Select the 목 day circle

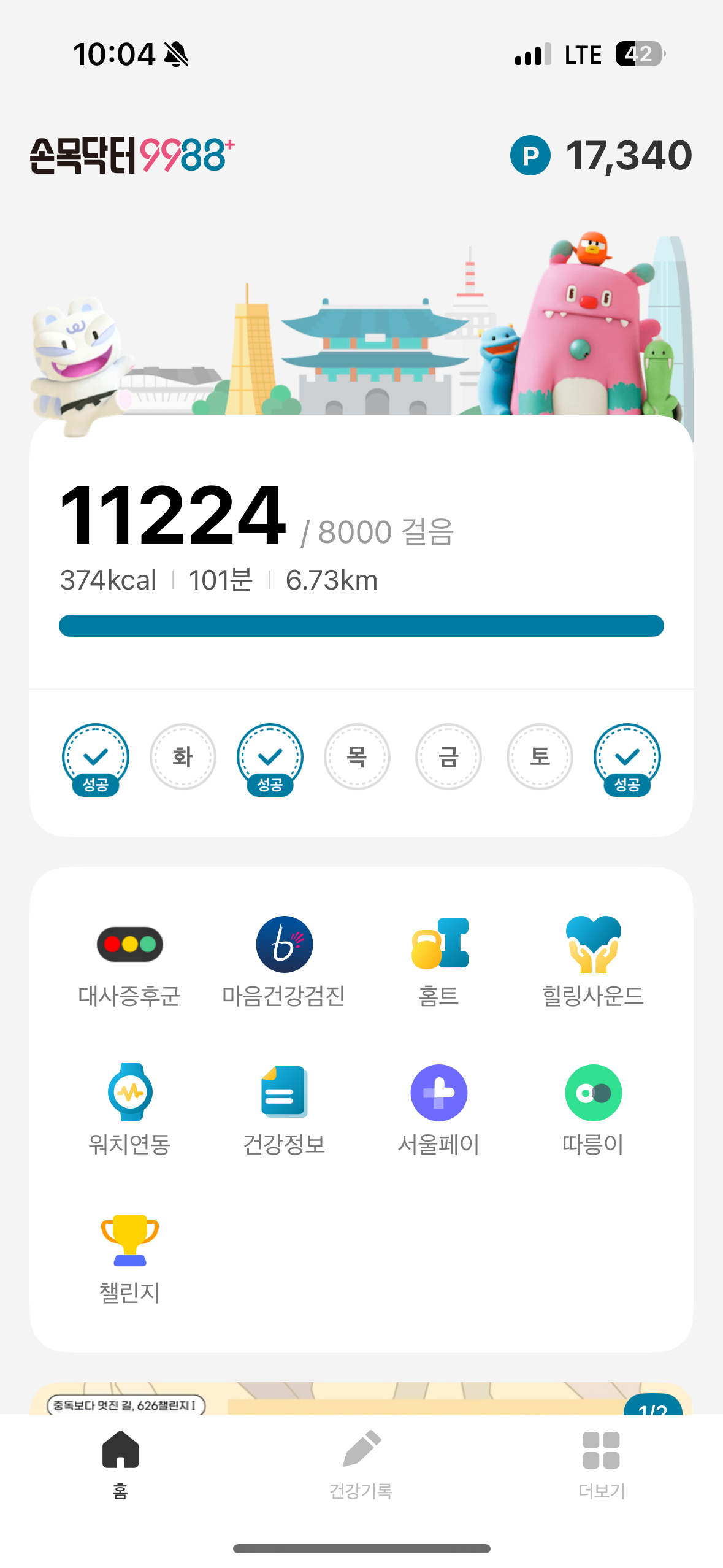pyautogui.click(x=357, y=756)
